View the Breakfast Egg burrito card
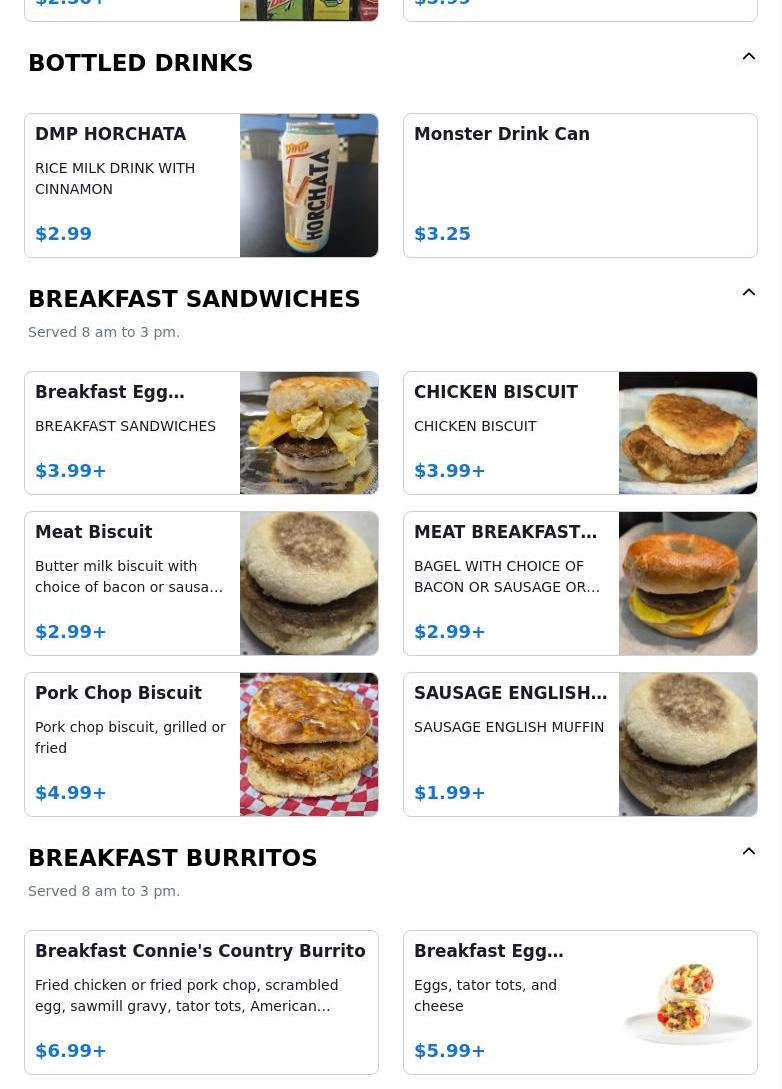Screen dimensions: 782x1089 point(580,1002)
